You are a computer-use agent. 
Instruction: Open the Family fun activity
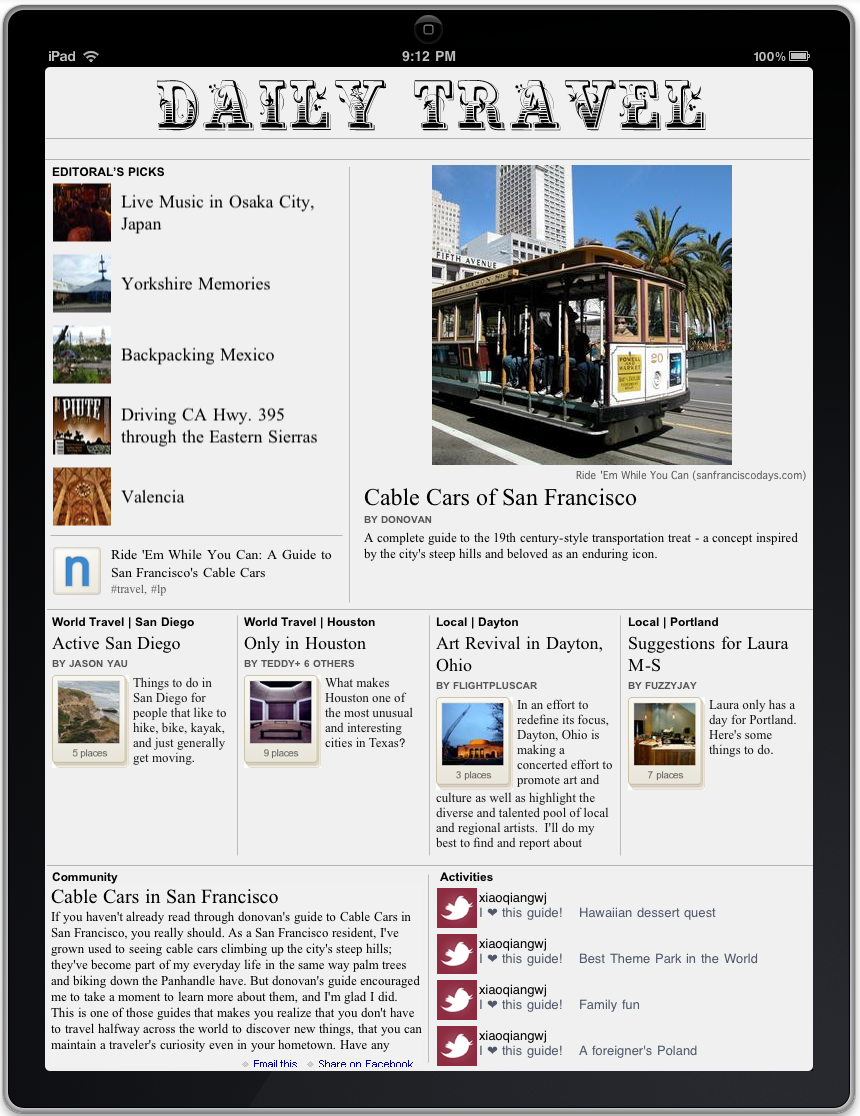coord(609,1005)
